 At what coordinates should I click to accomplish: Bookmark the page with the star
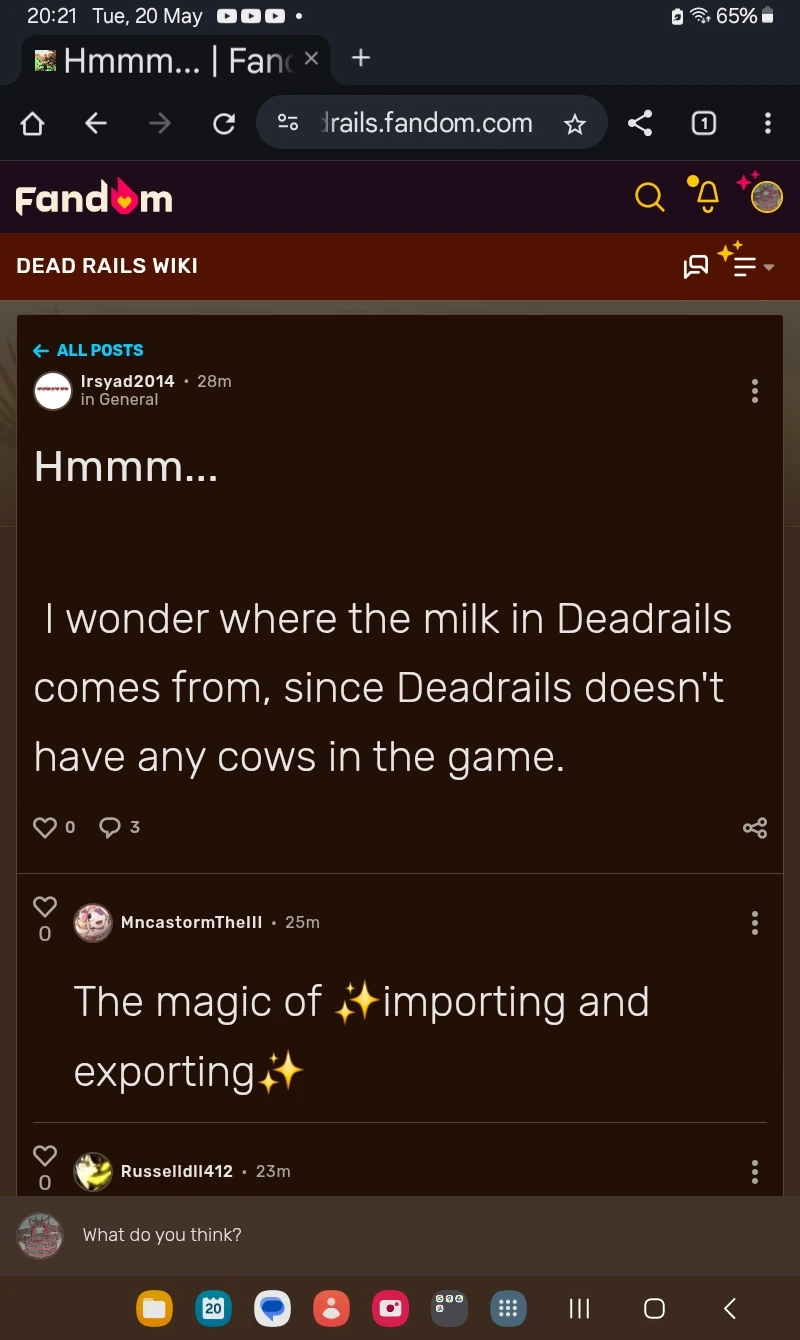click(x=576, y=123)
